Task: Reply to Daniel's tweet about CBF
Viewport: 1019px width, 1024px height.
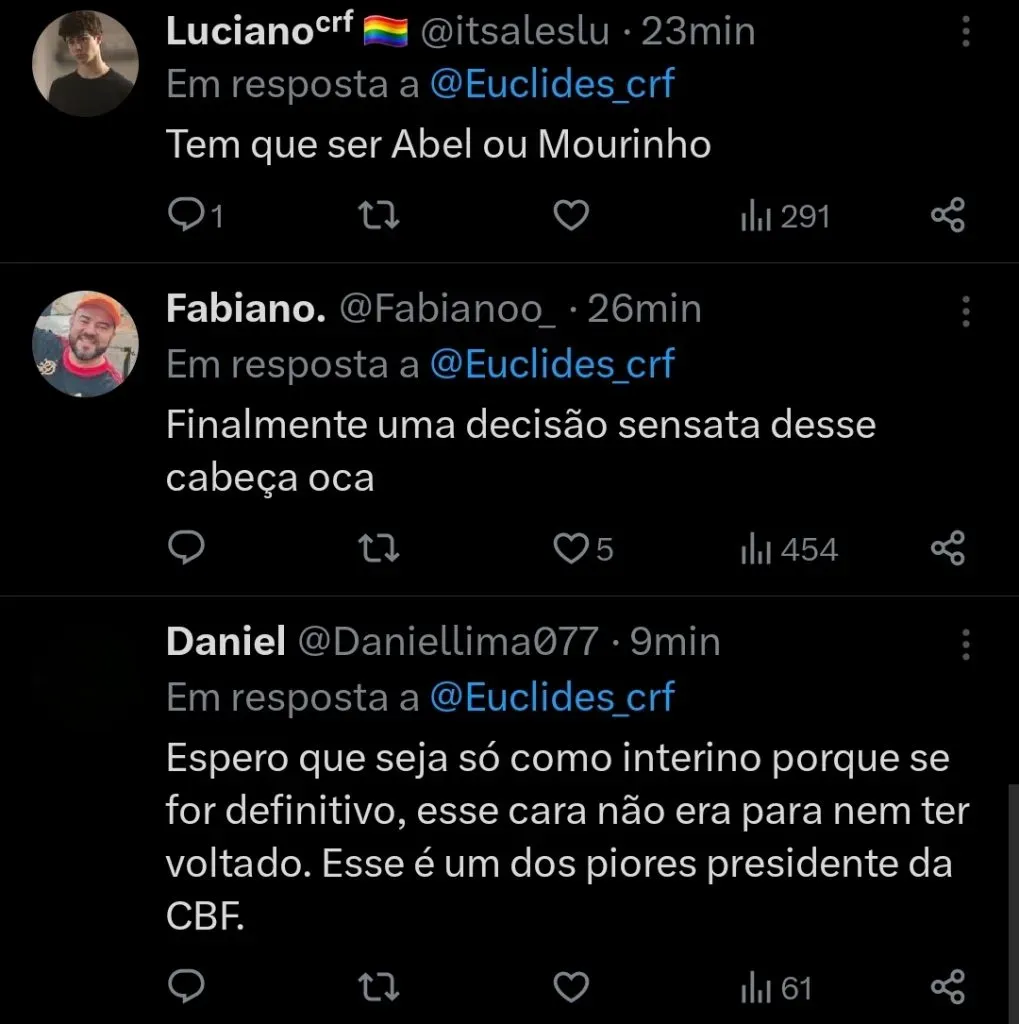Action: [186, 988]
